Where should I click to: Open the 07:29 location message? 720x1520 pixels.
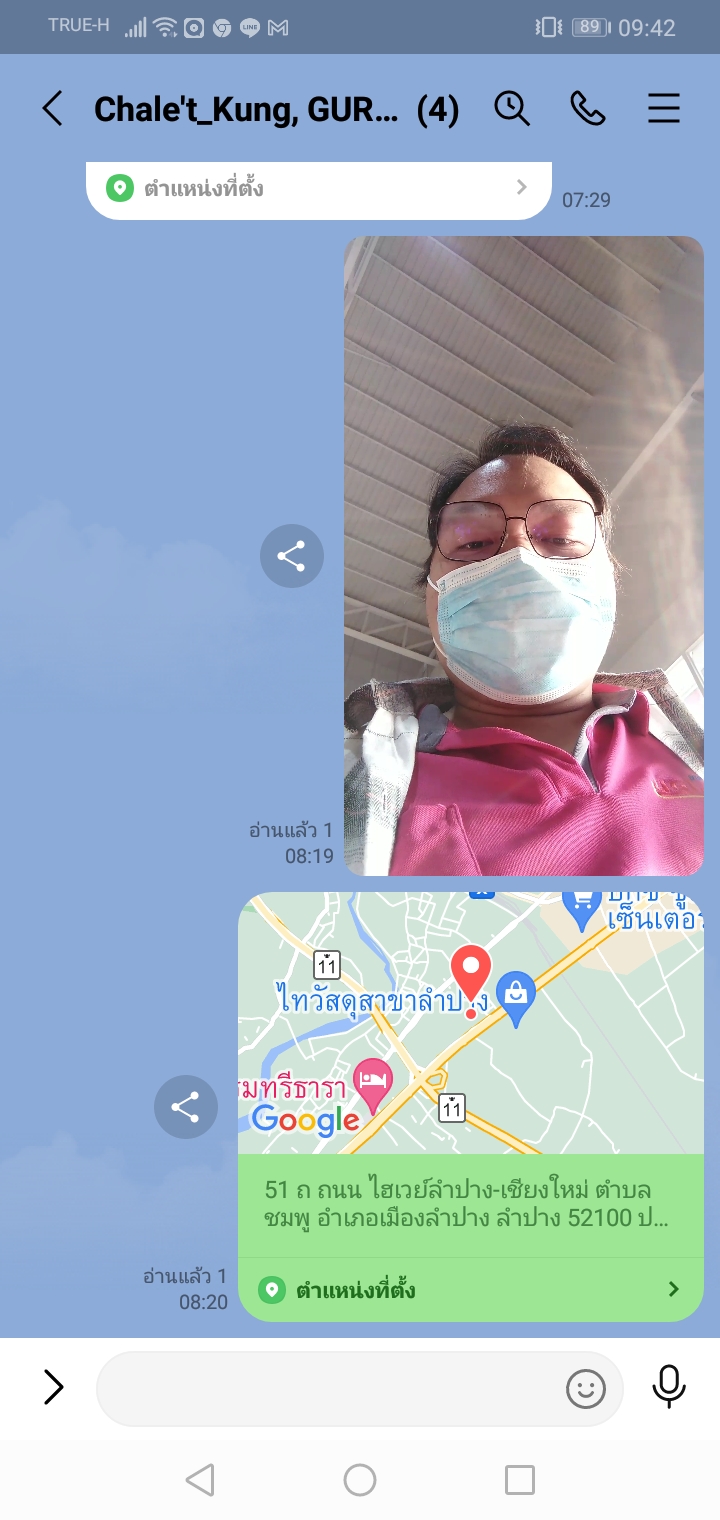click(320, 188)
